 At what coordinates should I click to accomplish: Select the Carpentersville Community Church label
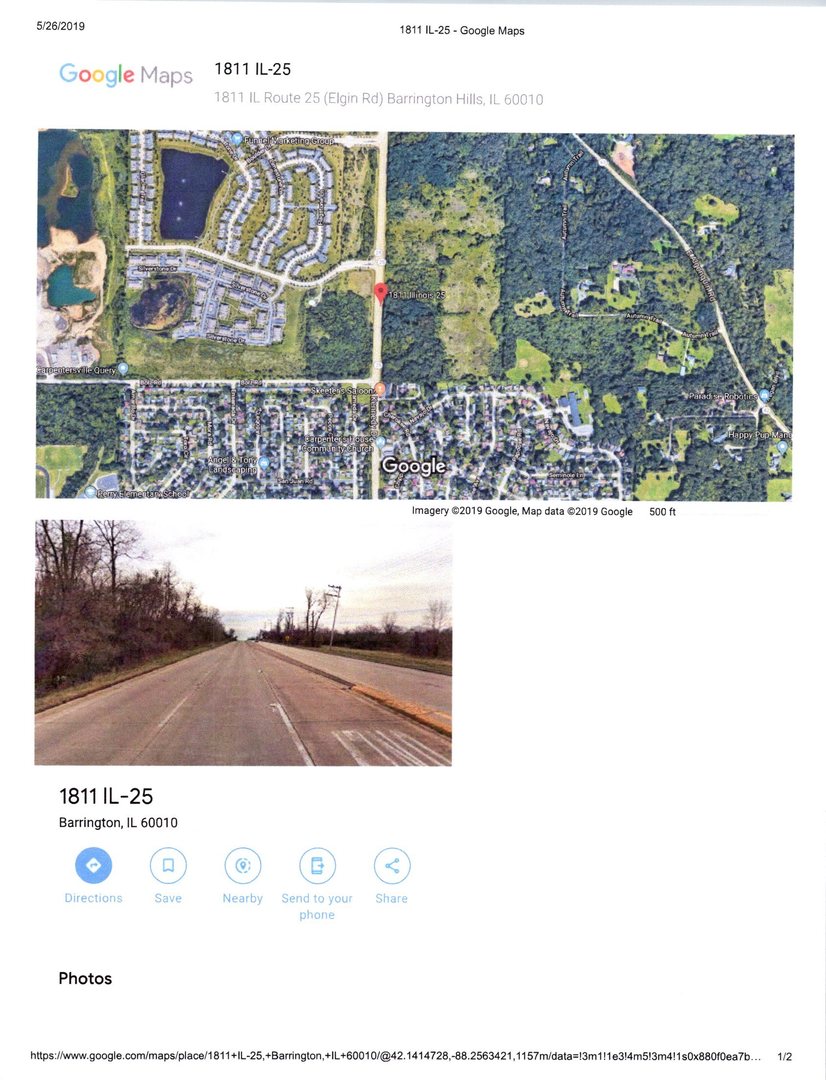click(337, 443)
